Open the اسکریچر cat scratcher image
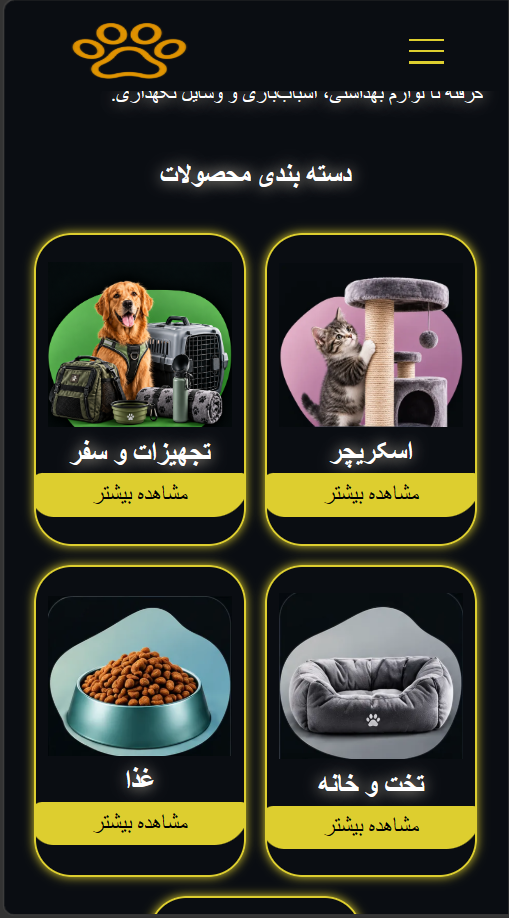 371,345
